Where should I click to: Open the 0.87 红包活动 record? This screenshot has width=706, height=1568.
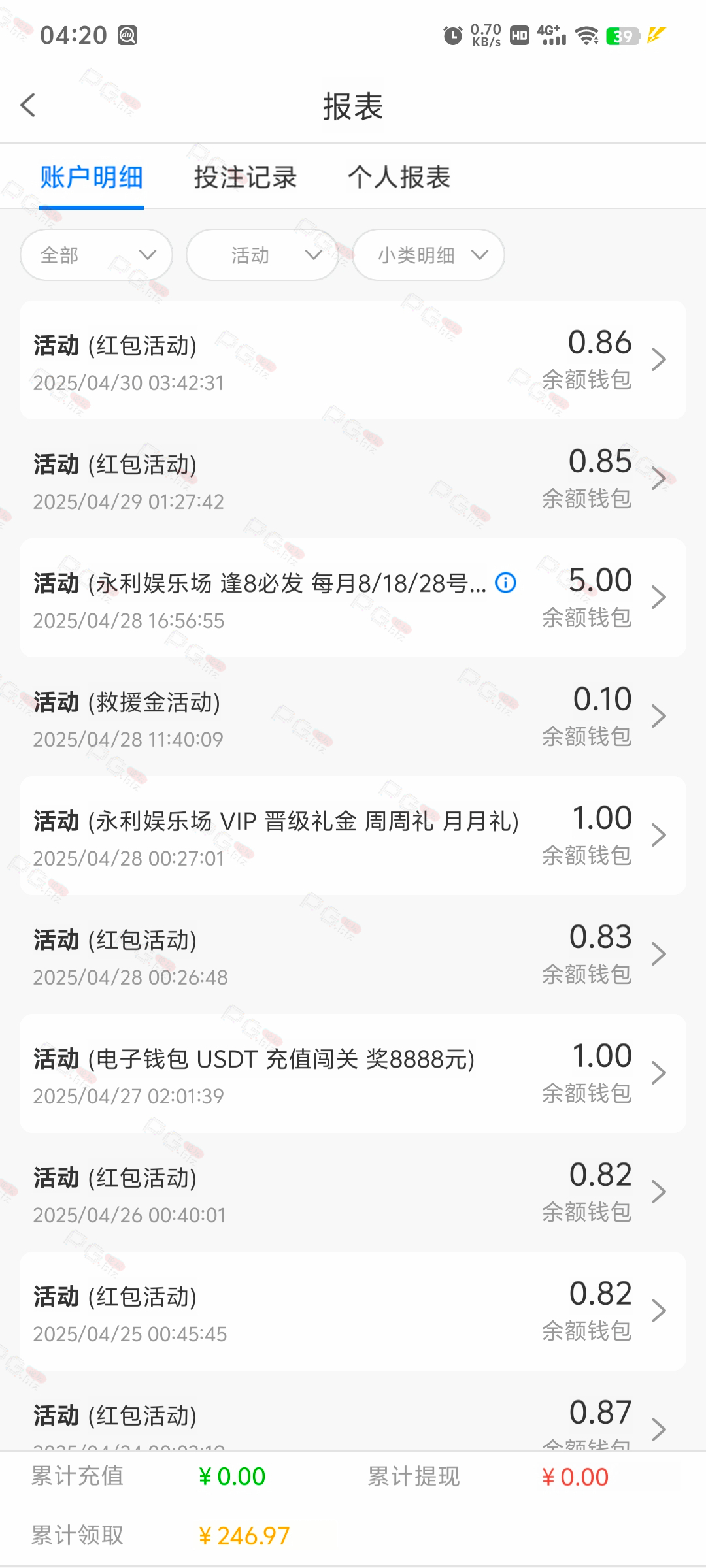tap(353, 1411)
